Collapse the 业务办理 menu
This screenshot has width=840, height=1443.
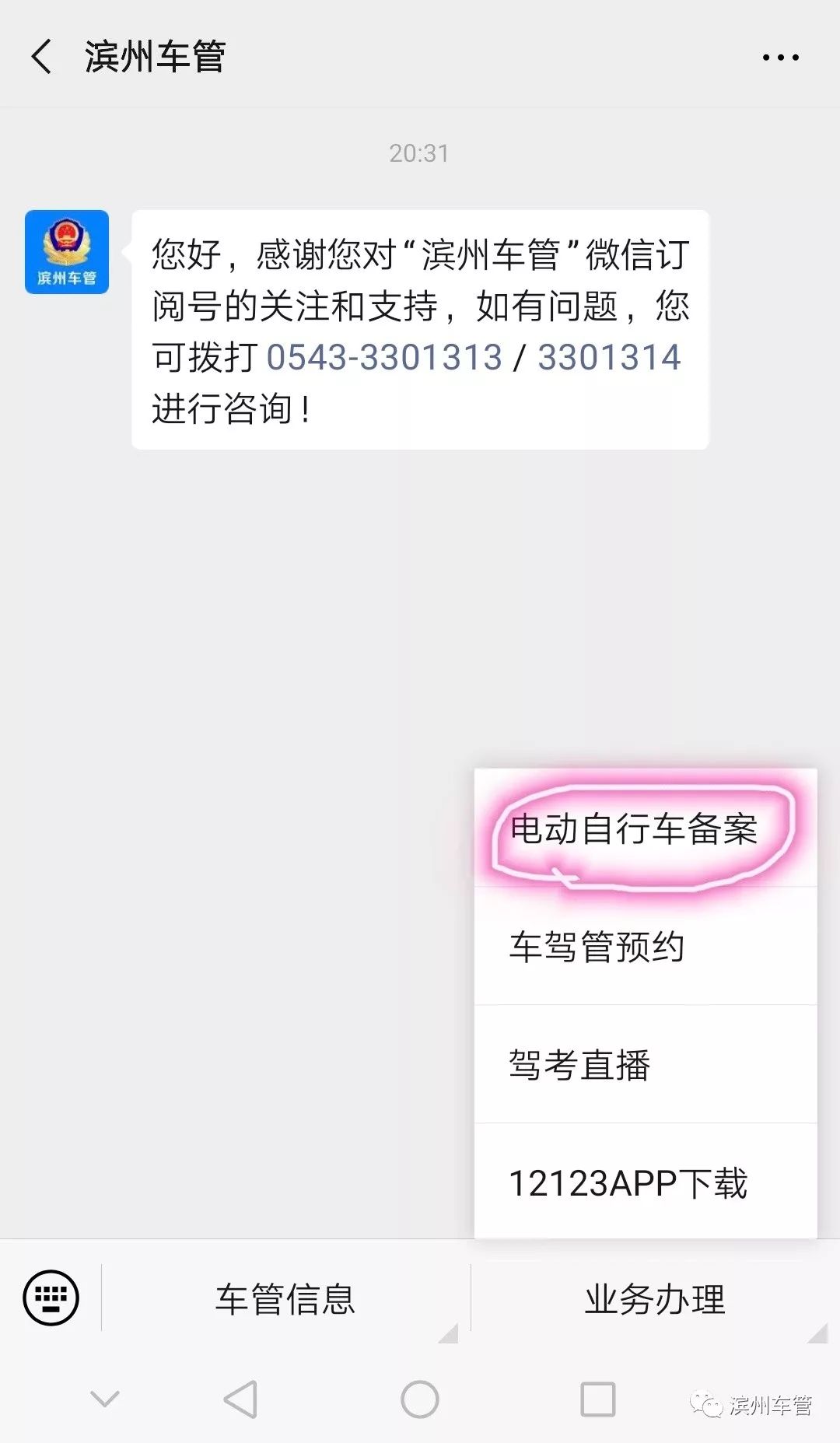(x=655, y=1300)
